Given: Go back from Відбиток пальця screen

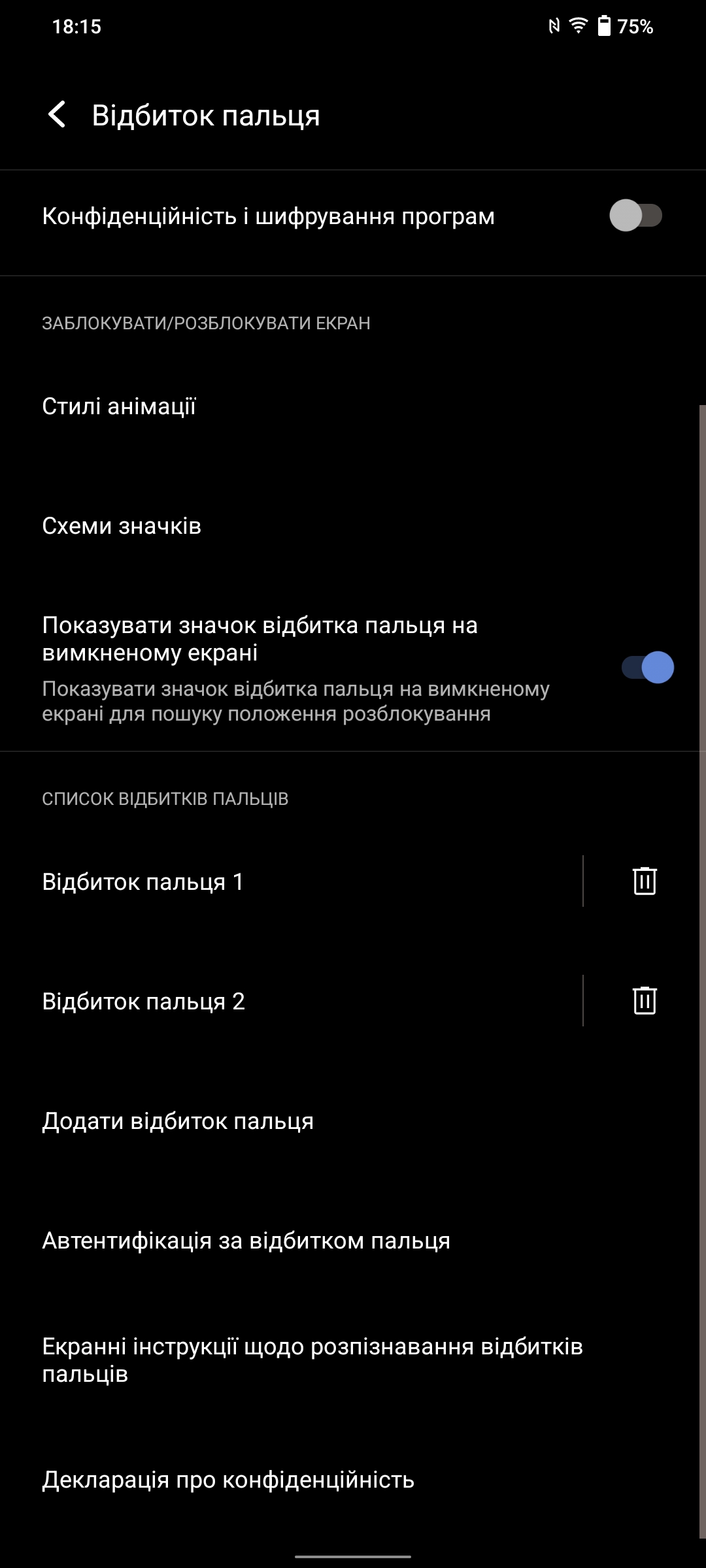Looking at the screenshot, I should [58, 115].
